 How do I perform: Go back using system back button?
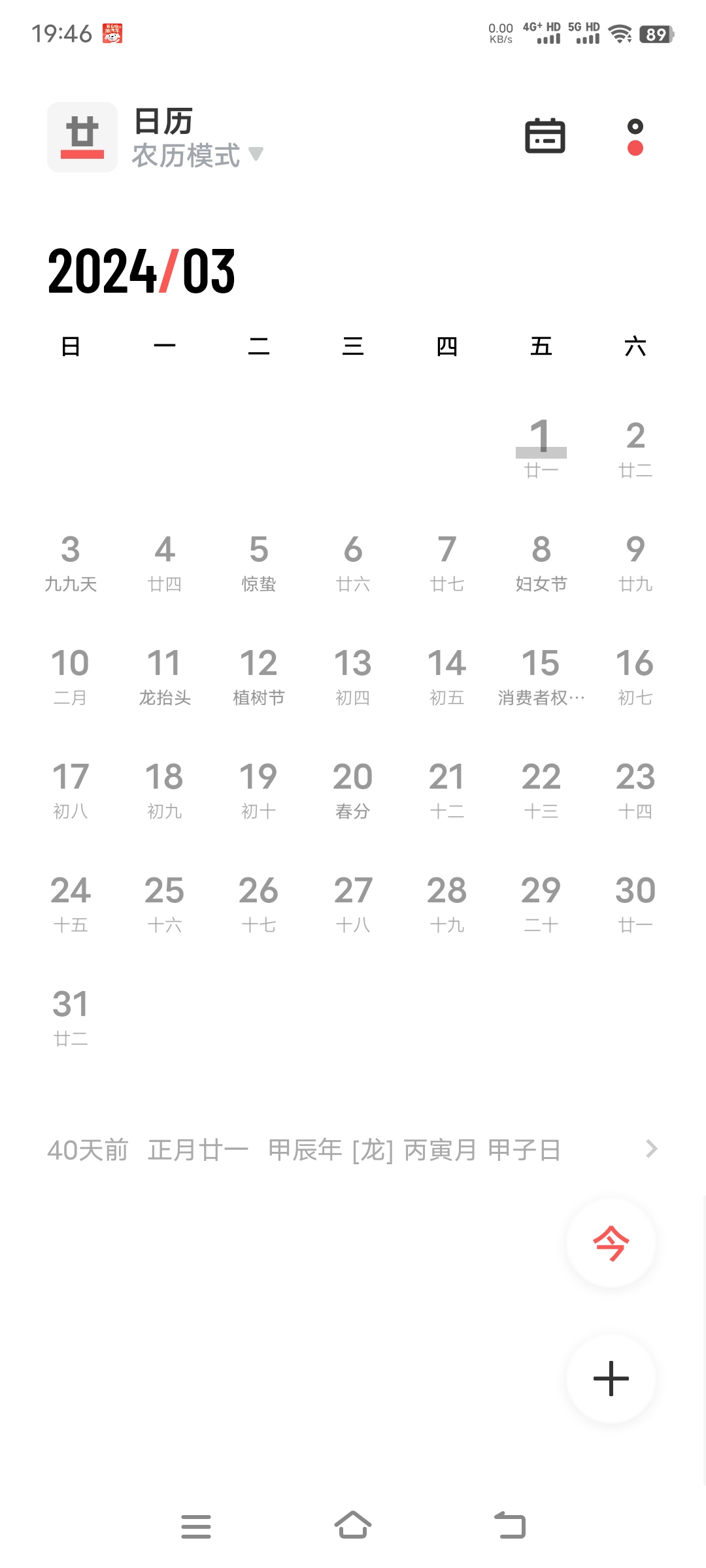[510, 1526]
